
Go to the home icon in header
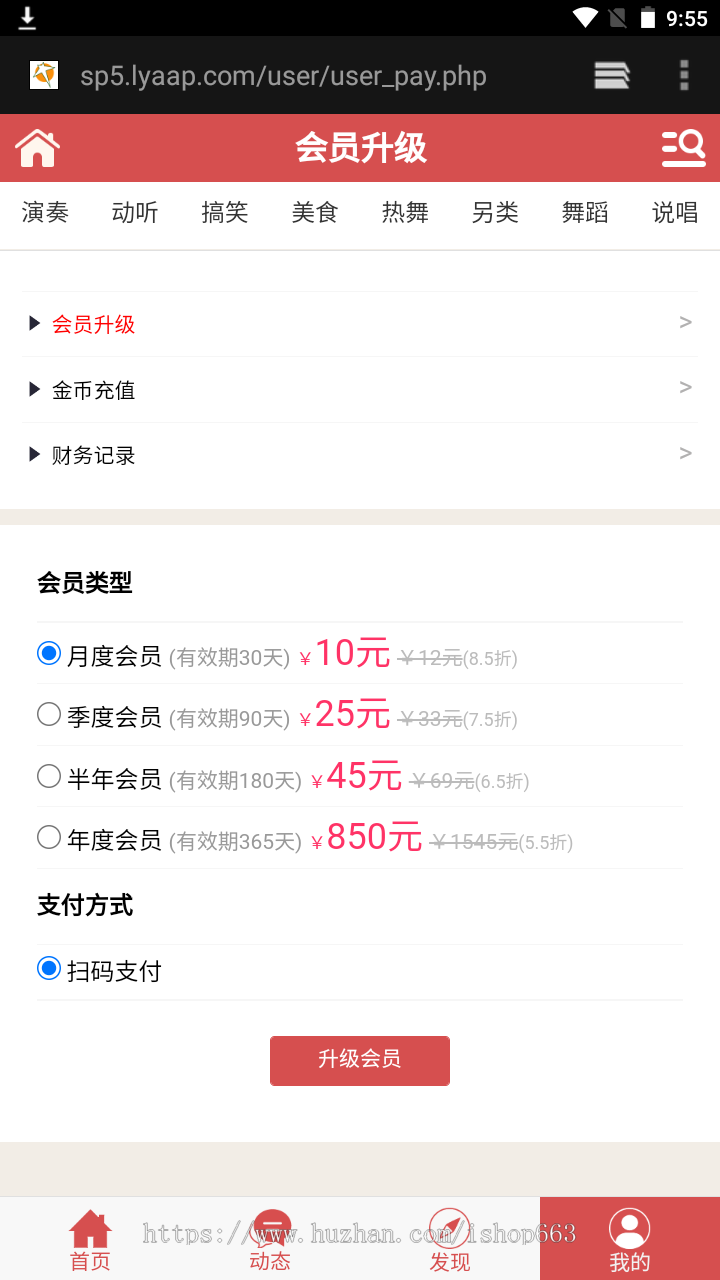pyautogui.click(x=38, y=148)
